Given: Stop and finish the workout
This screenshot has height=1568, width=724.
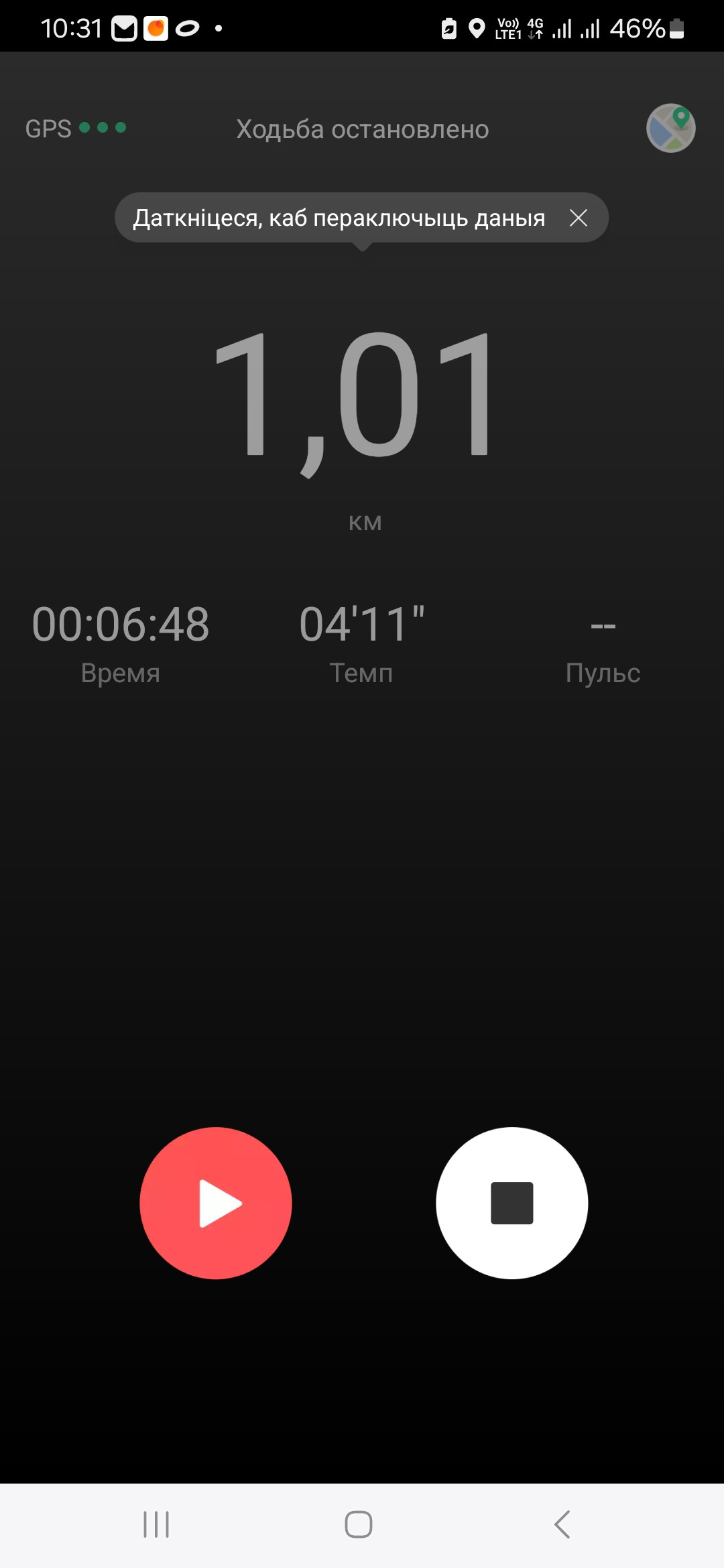Looking at the screenshot, I should click(512, 1203).
